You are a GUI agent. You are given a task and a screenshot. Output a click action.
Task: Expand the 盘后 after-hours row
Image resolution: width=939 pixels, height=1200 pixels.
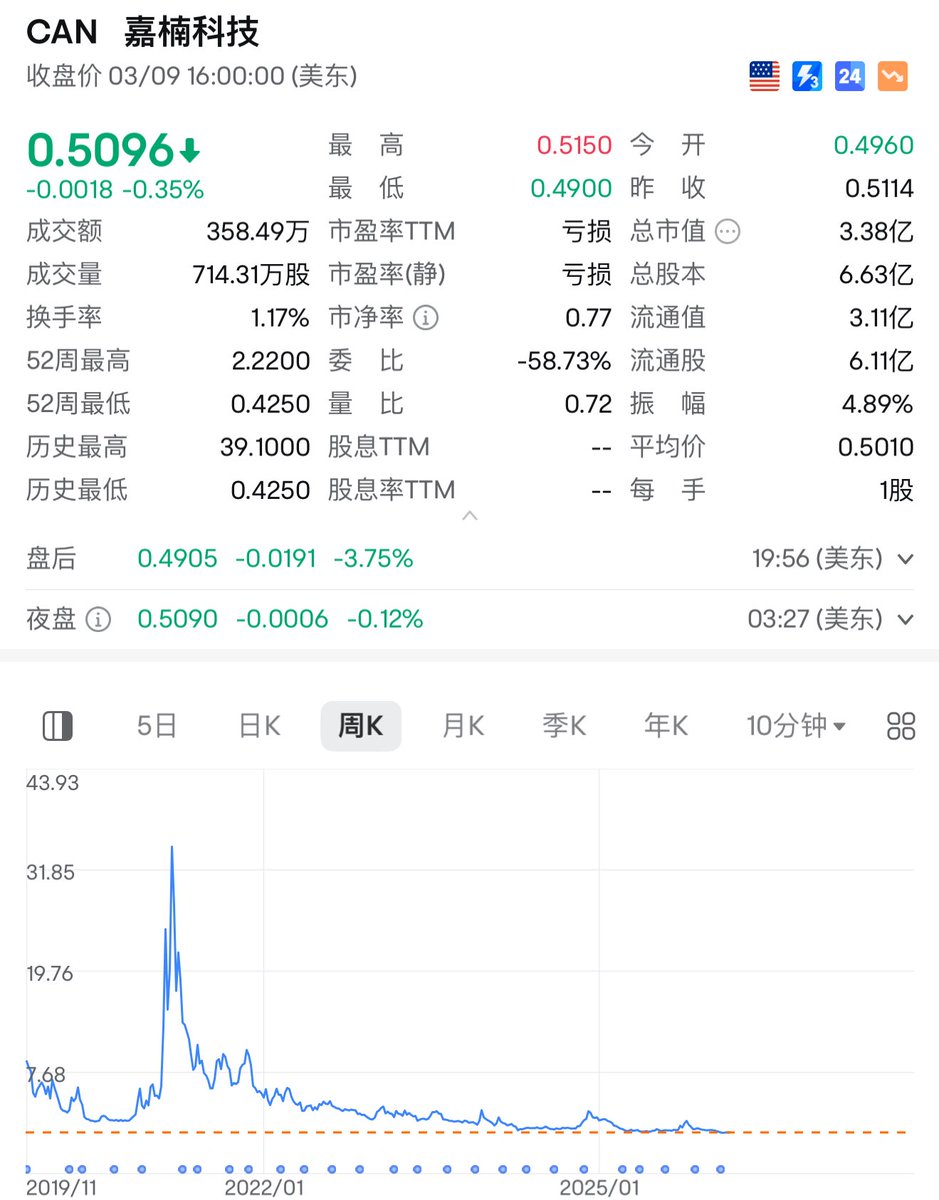pyautogui.click(x=905, y=559)
